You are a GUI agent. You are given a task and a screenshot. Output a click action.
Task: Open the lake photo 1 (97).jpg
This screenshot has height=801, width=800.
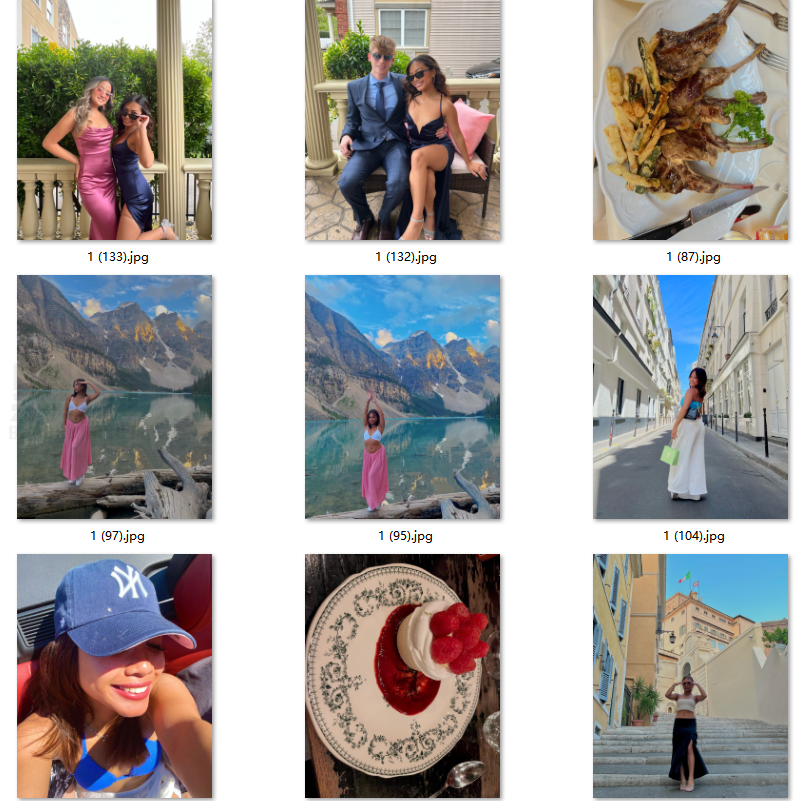(114, 397)
